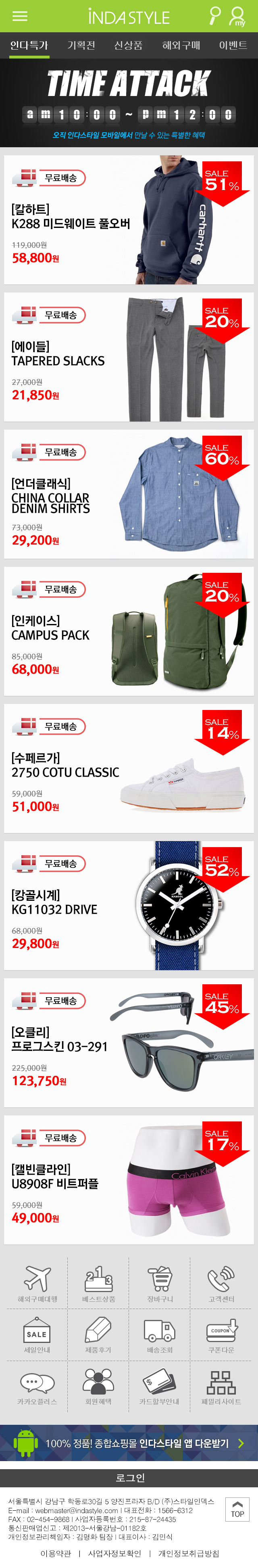This screenshot has height=1568, width=258.
Task: Tap the 로그인 button
Action: point(129,1477)
